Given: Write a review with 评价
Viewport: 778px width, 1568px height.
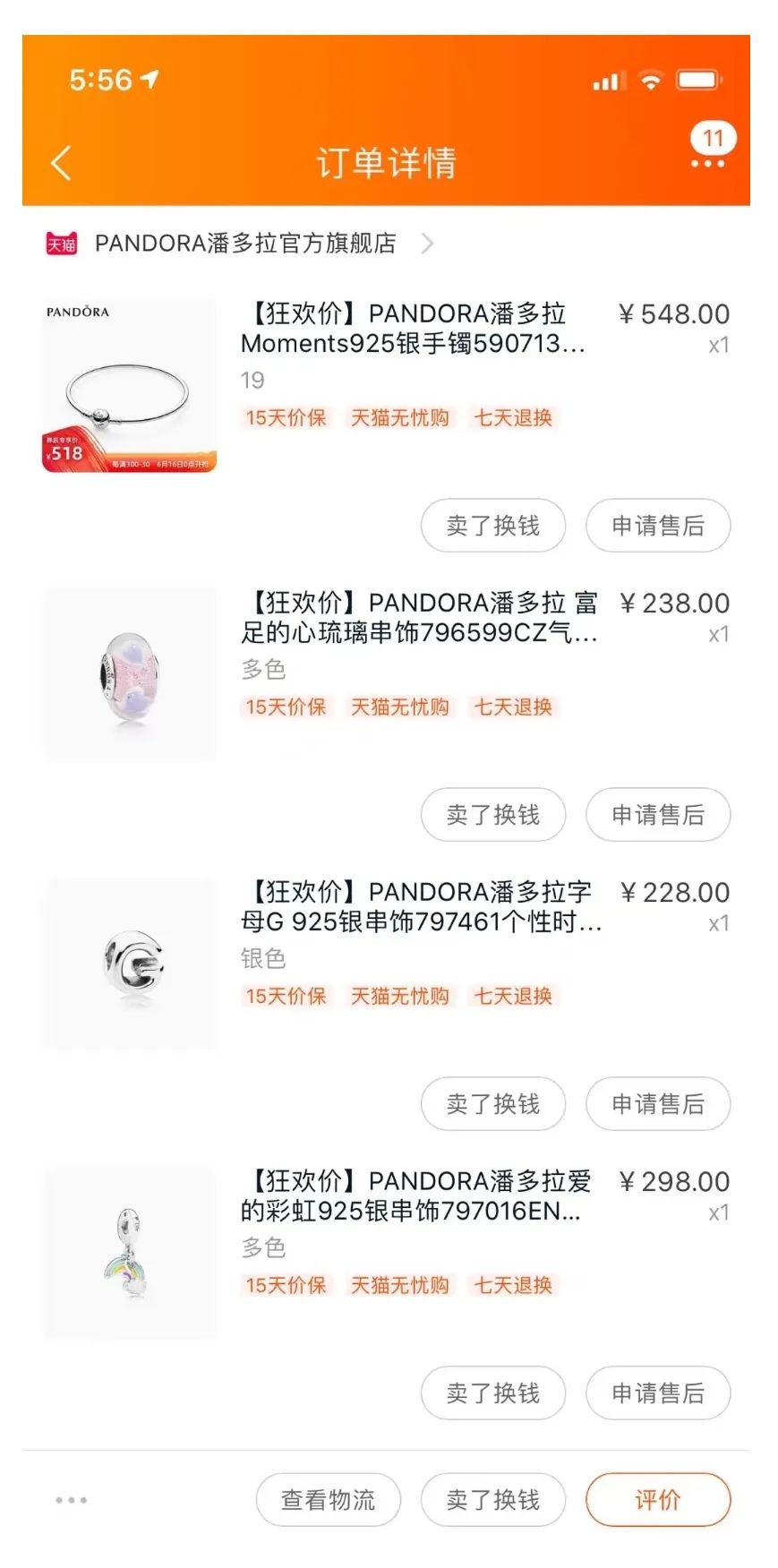Looking at the screenshot, I should [657, 1500].
